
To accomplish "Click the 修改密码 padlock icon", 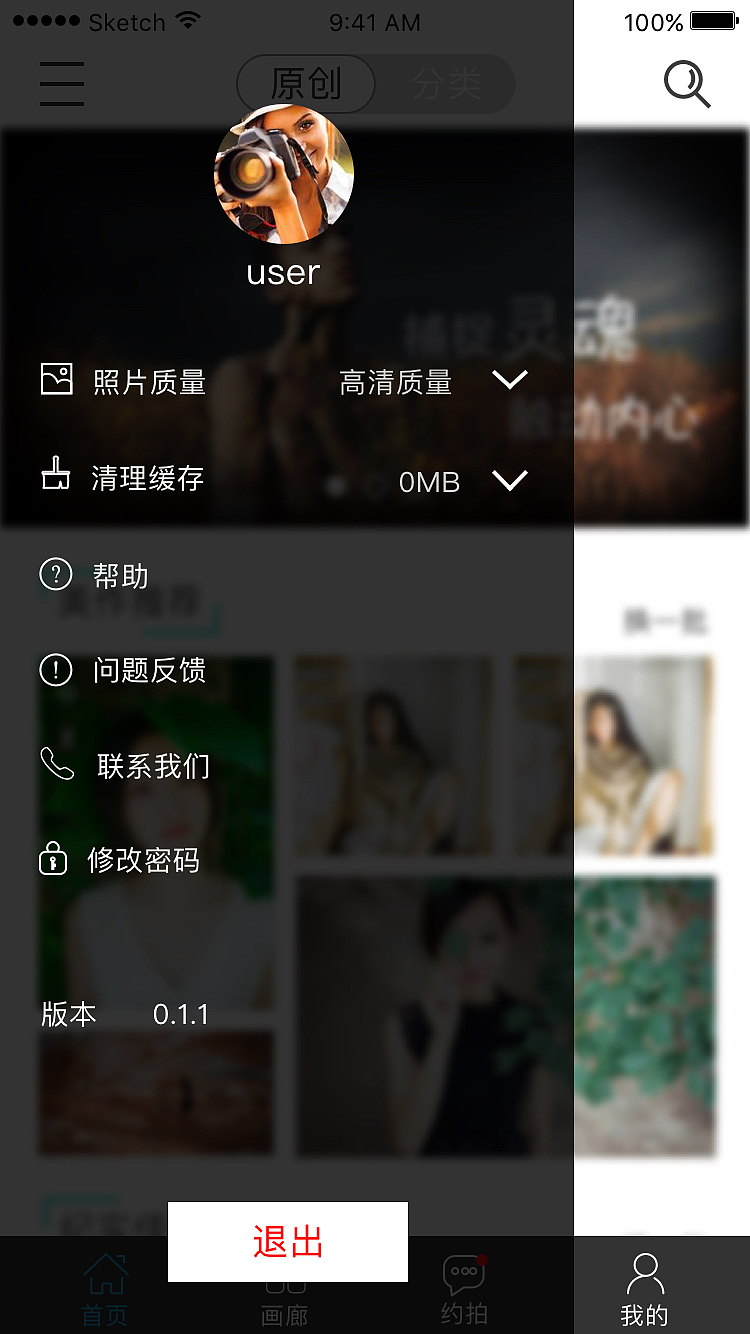I will click(55, 860).
